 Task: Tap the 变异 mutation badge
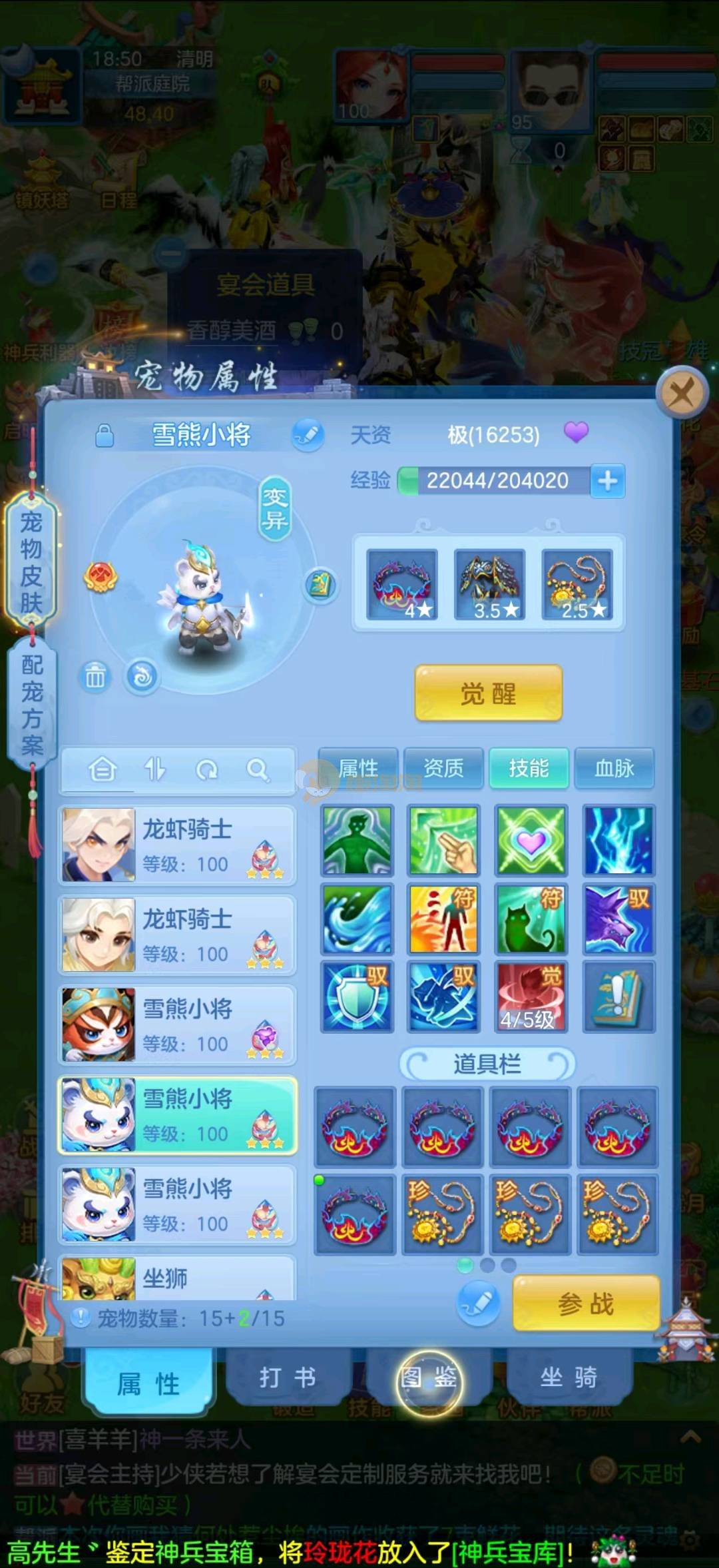tap(274, 508)
